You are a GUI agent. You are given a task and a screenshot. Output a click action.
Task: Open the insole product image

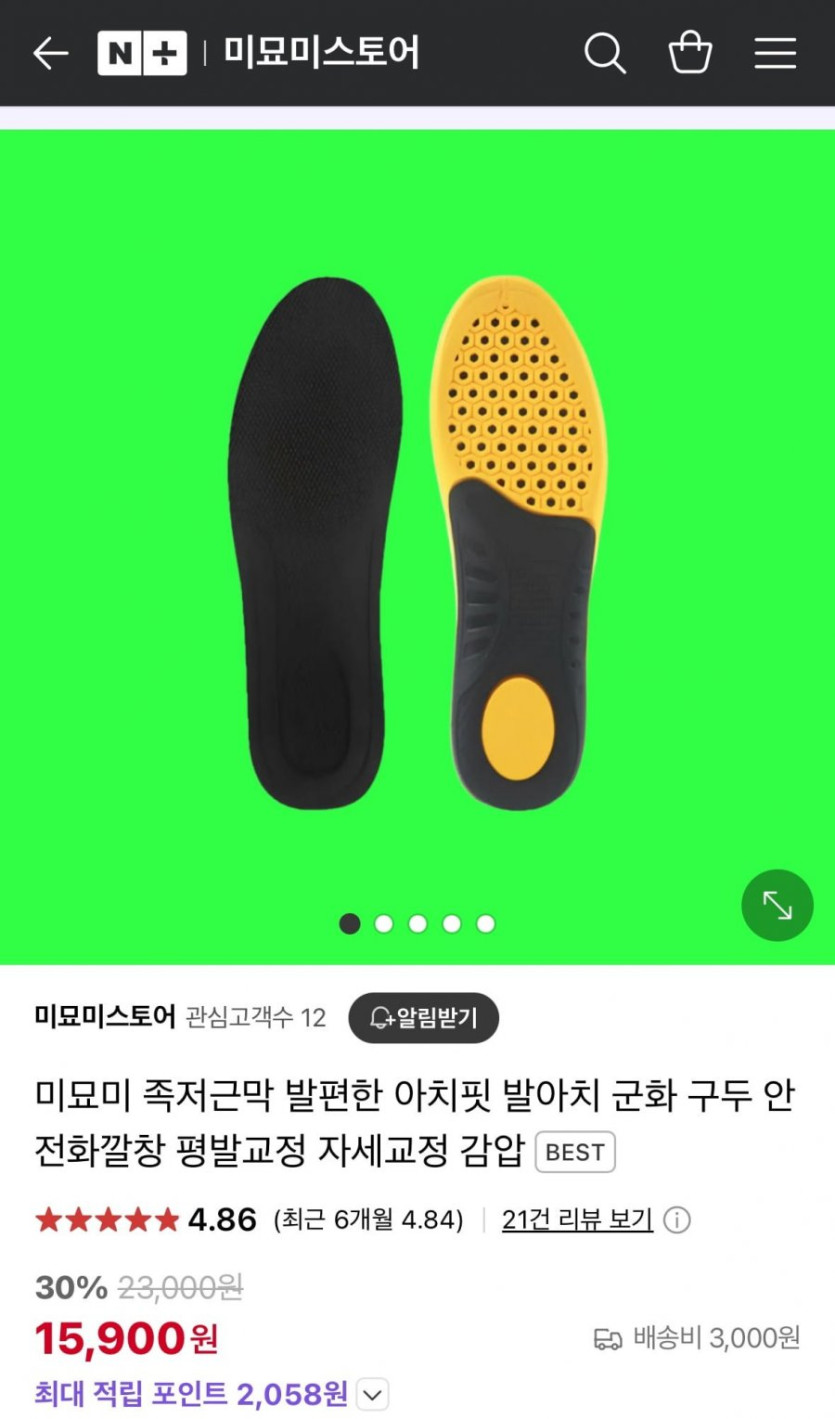click(x=417, y=545)
